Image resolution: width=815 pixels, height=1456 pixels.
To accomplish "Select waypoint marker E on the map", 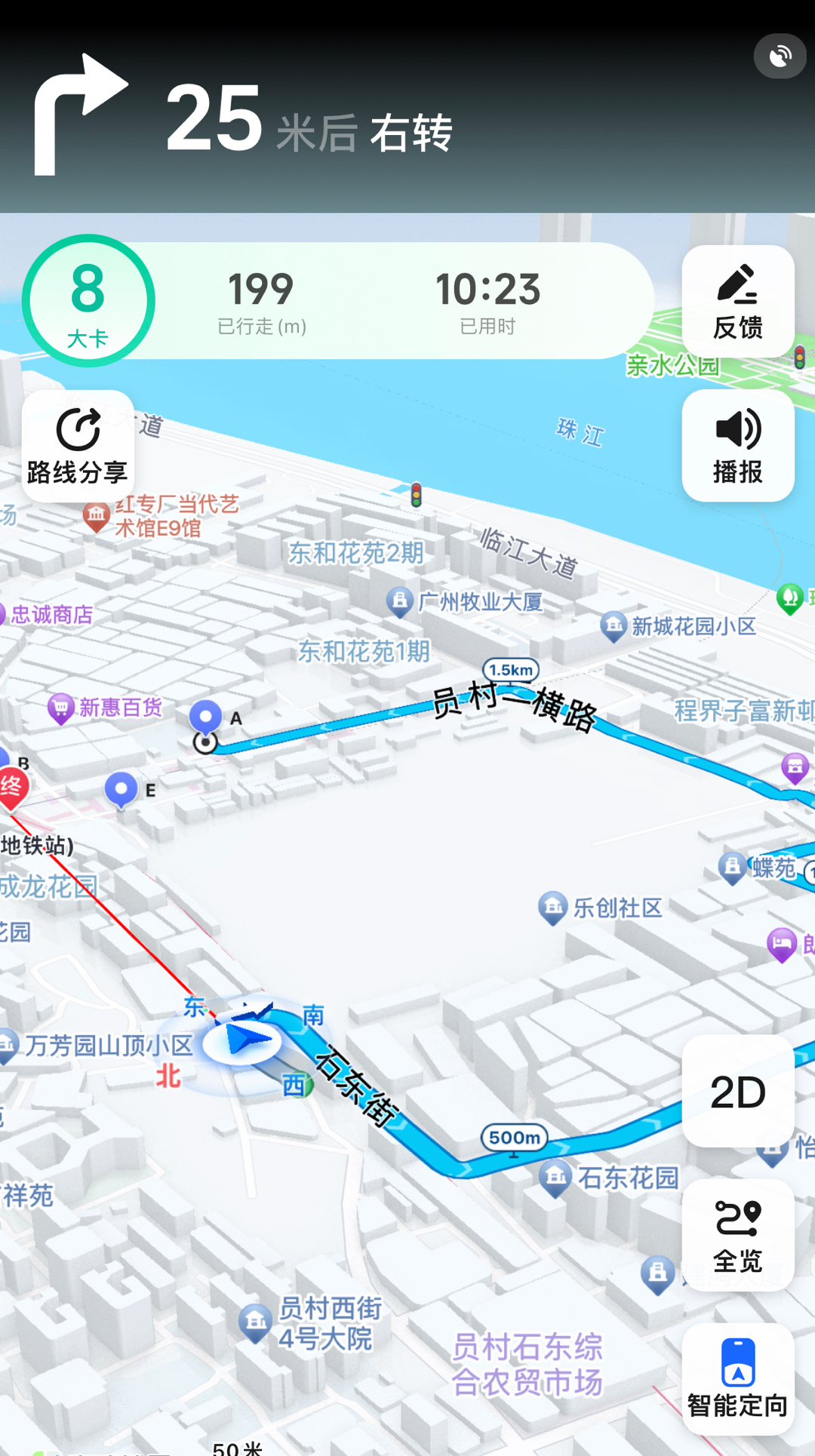I will click(121, 789).
